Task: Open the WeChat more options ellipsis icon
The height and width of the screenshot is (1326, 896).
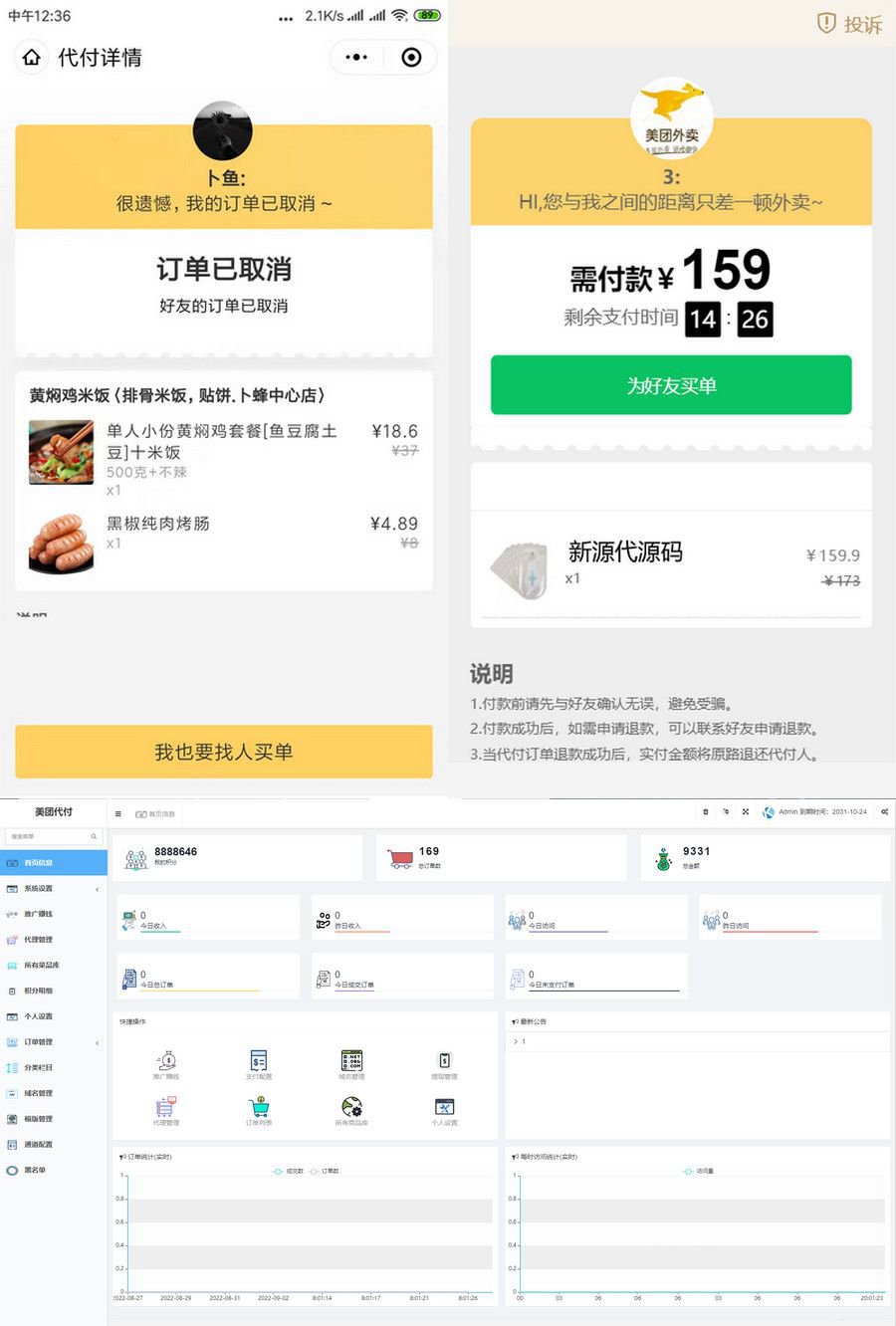Action: tap(355, 57)
